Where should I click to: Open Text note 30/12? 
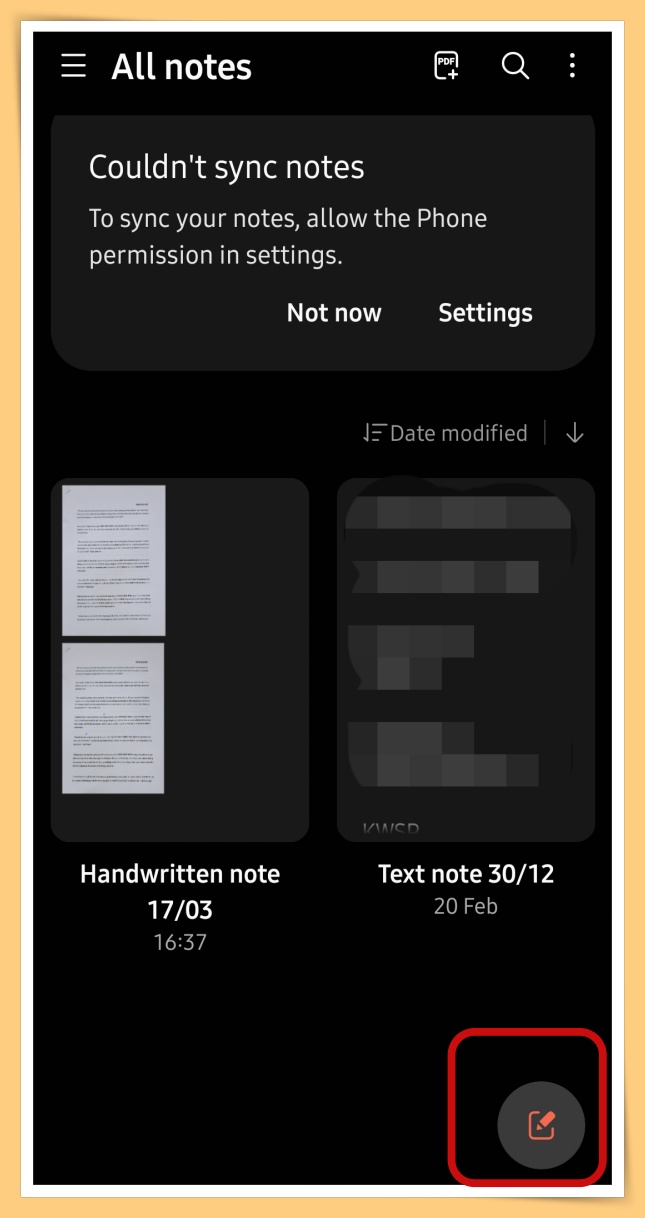coord(466,660)
